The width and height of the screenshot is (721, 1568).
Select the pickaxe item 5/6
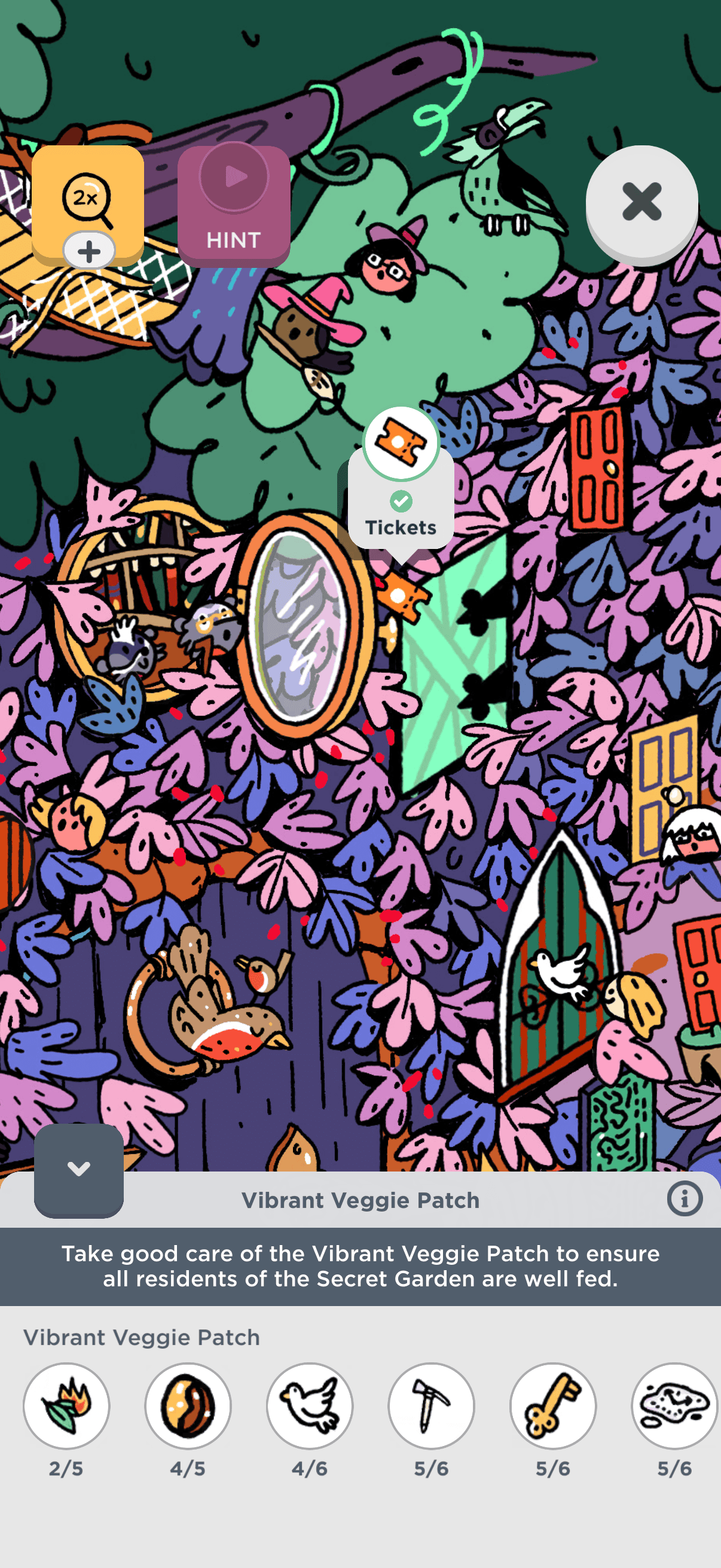[432, 1406]
